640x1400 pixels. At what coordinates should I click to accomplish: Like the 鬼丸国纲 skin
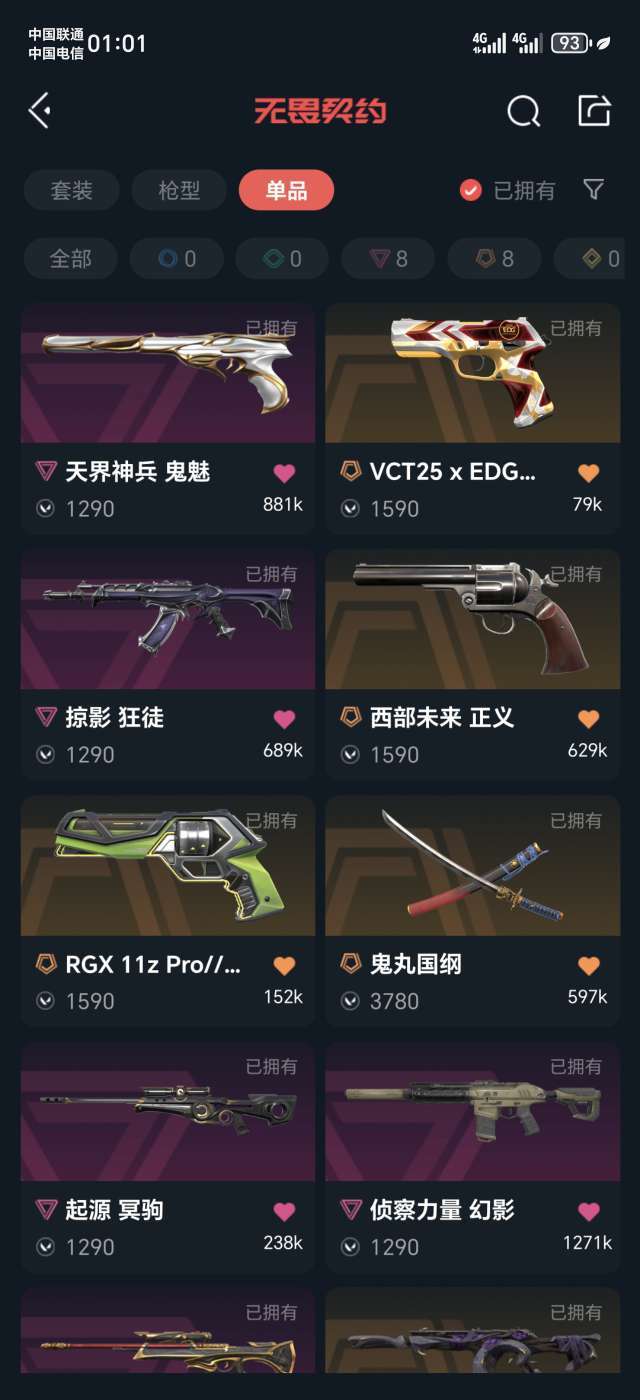tap(588, 966)
